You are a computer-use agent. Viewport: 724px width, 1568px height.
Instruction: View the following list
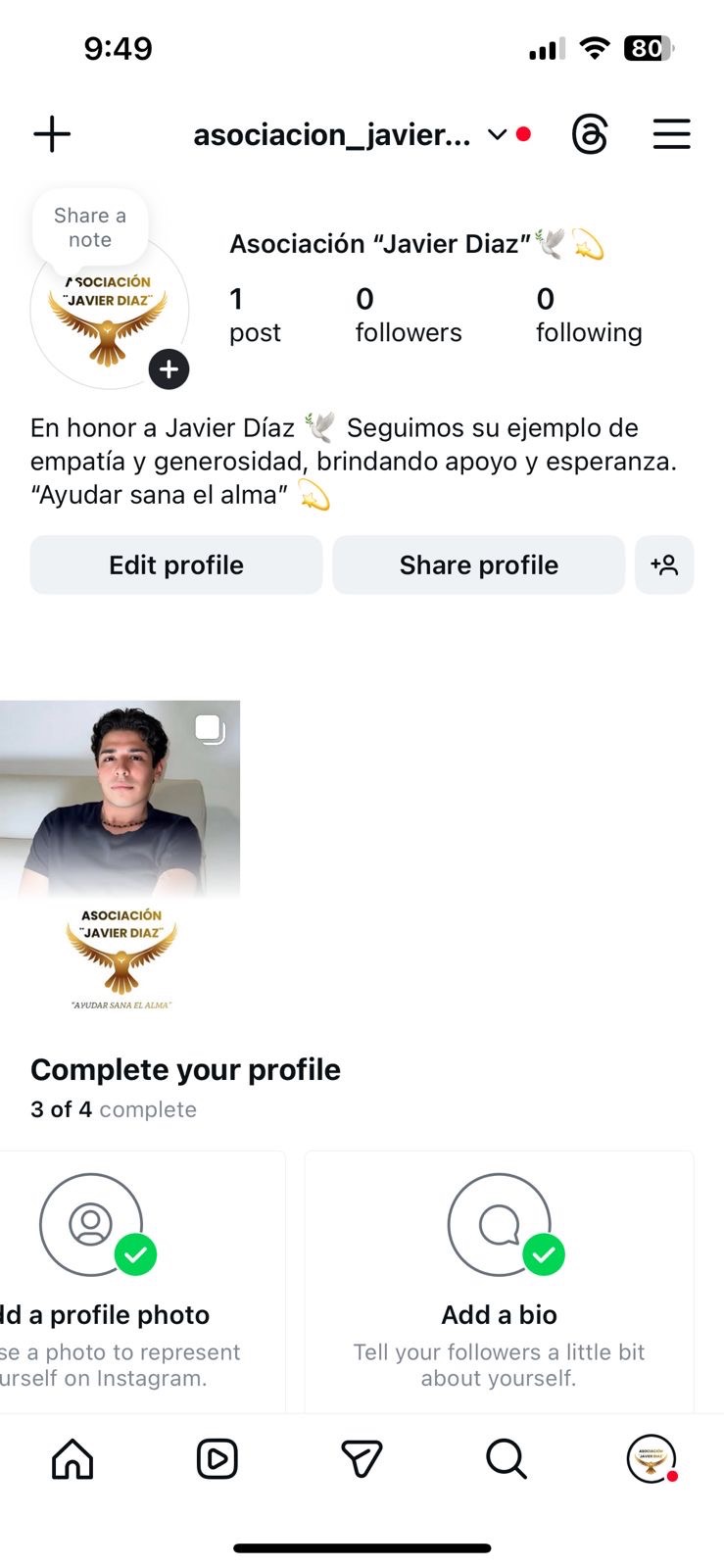pyautogui.click(x=588, y=315)
